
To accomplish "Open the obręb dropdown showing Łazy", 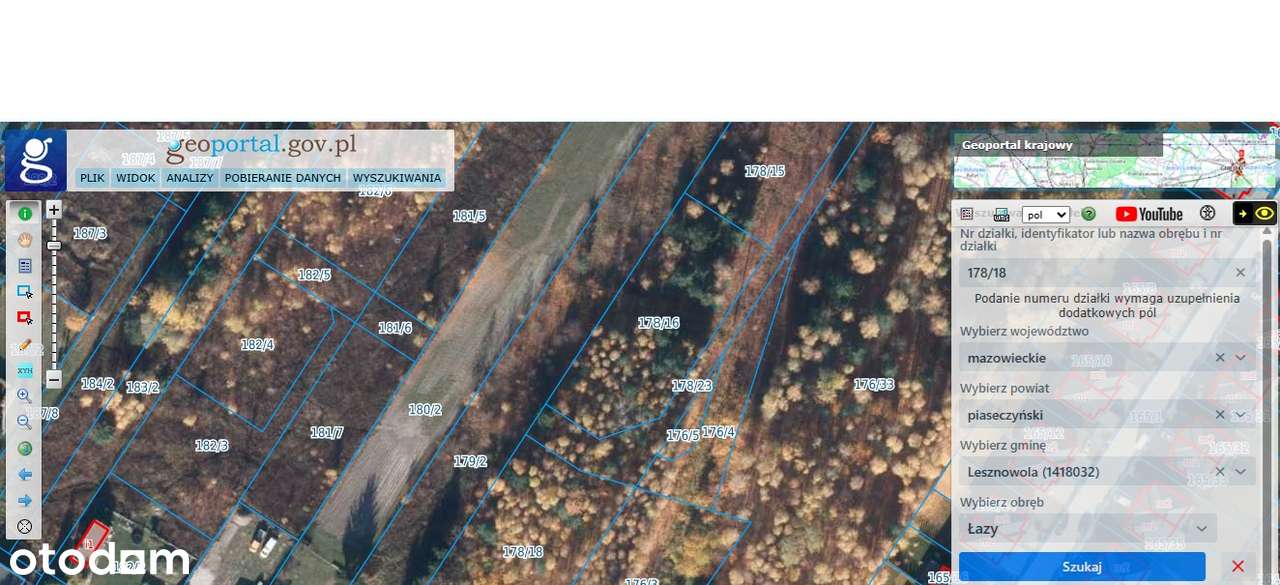I will pyautogui.click(x=1201, y=529).
